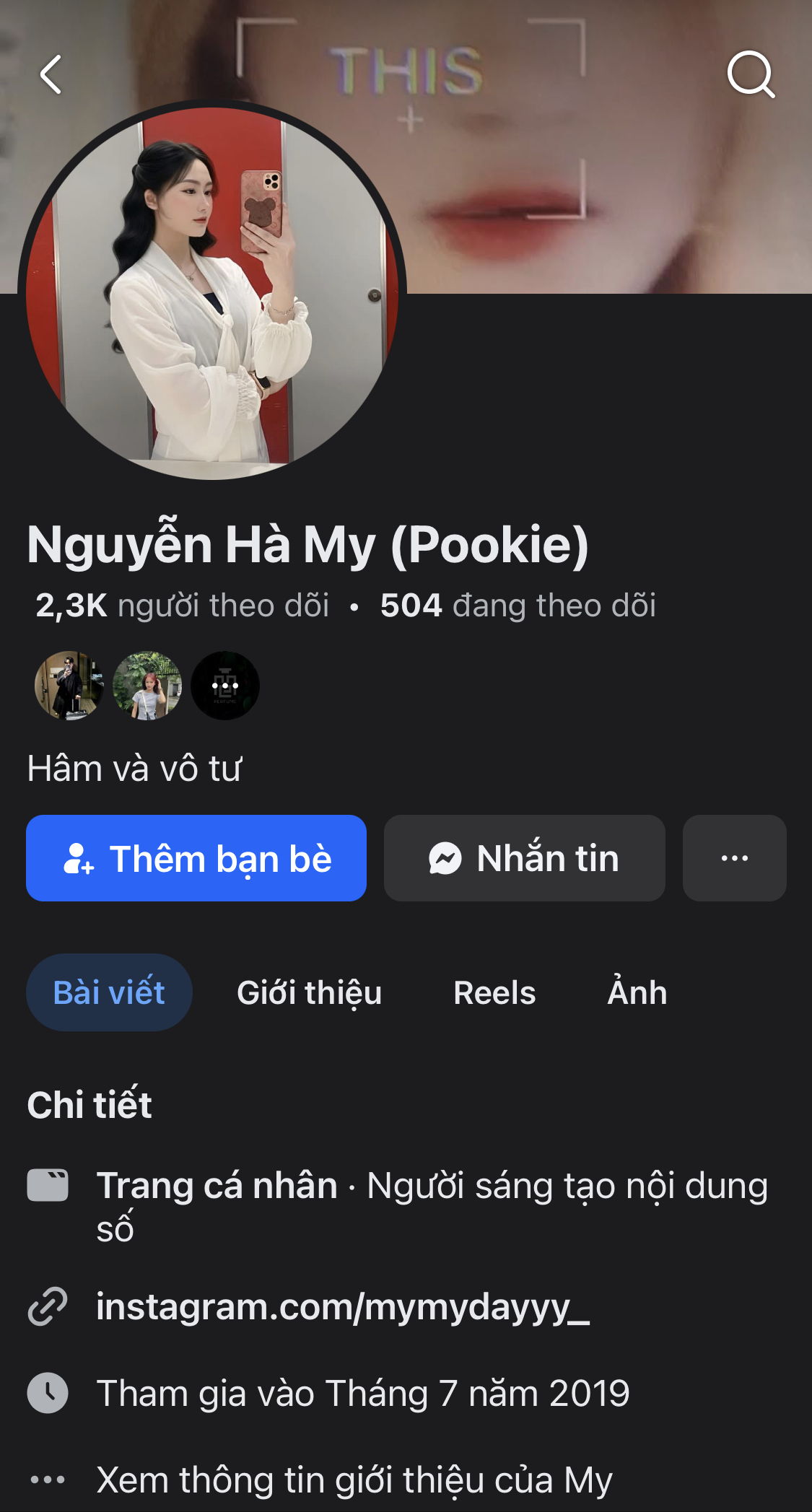Screen dimensions: 812x1512
Task: View the 2,3K người theo dõi list
Action: click(x=183, y=606)
